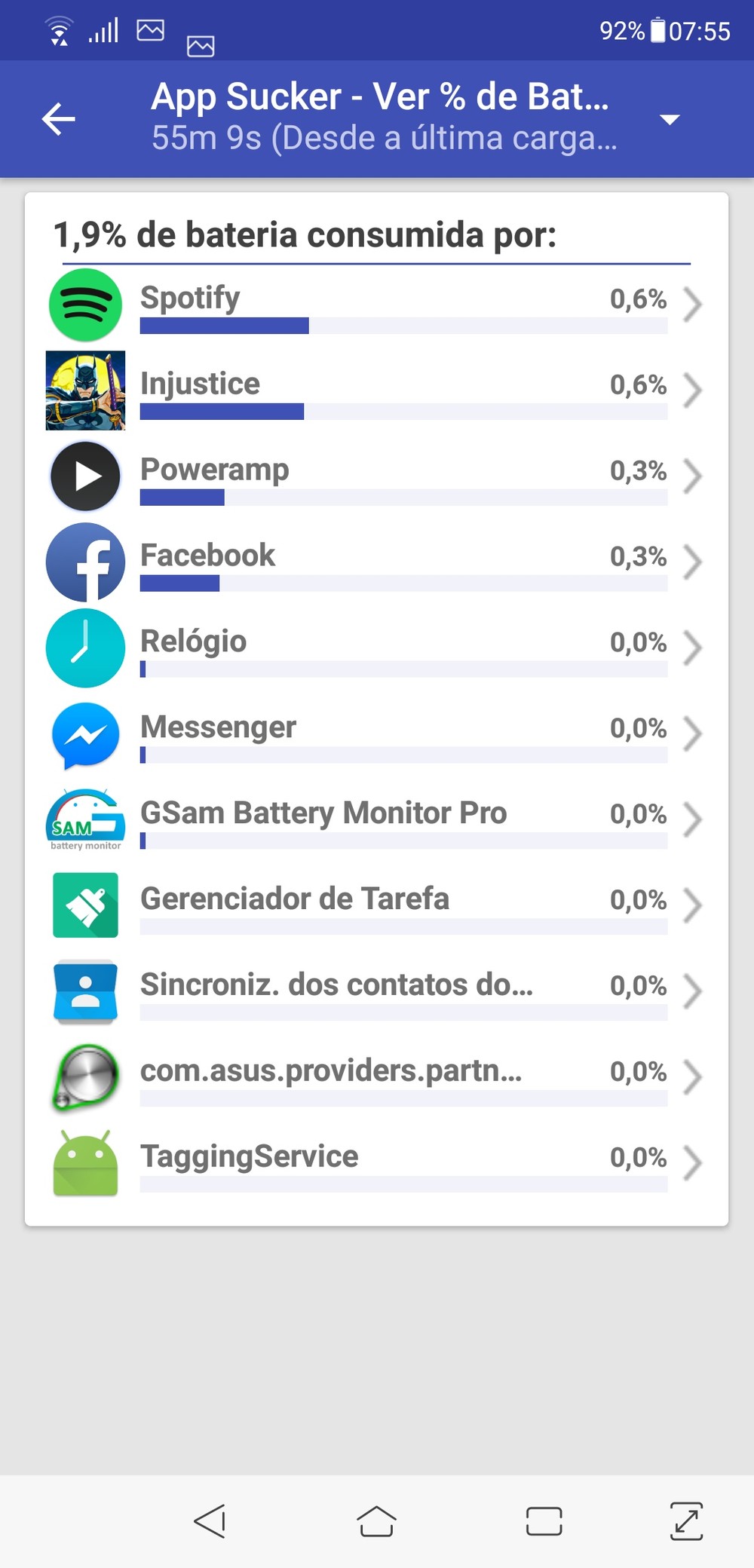
Task: View com.asus.providers.partn… usage details
Action: [x=377, y=1077]
